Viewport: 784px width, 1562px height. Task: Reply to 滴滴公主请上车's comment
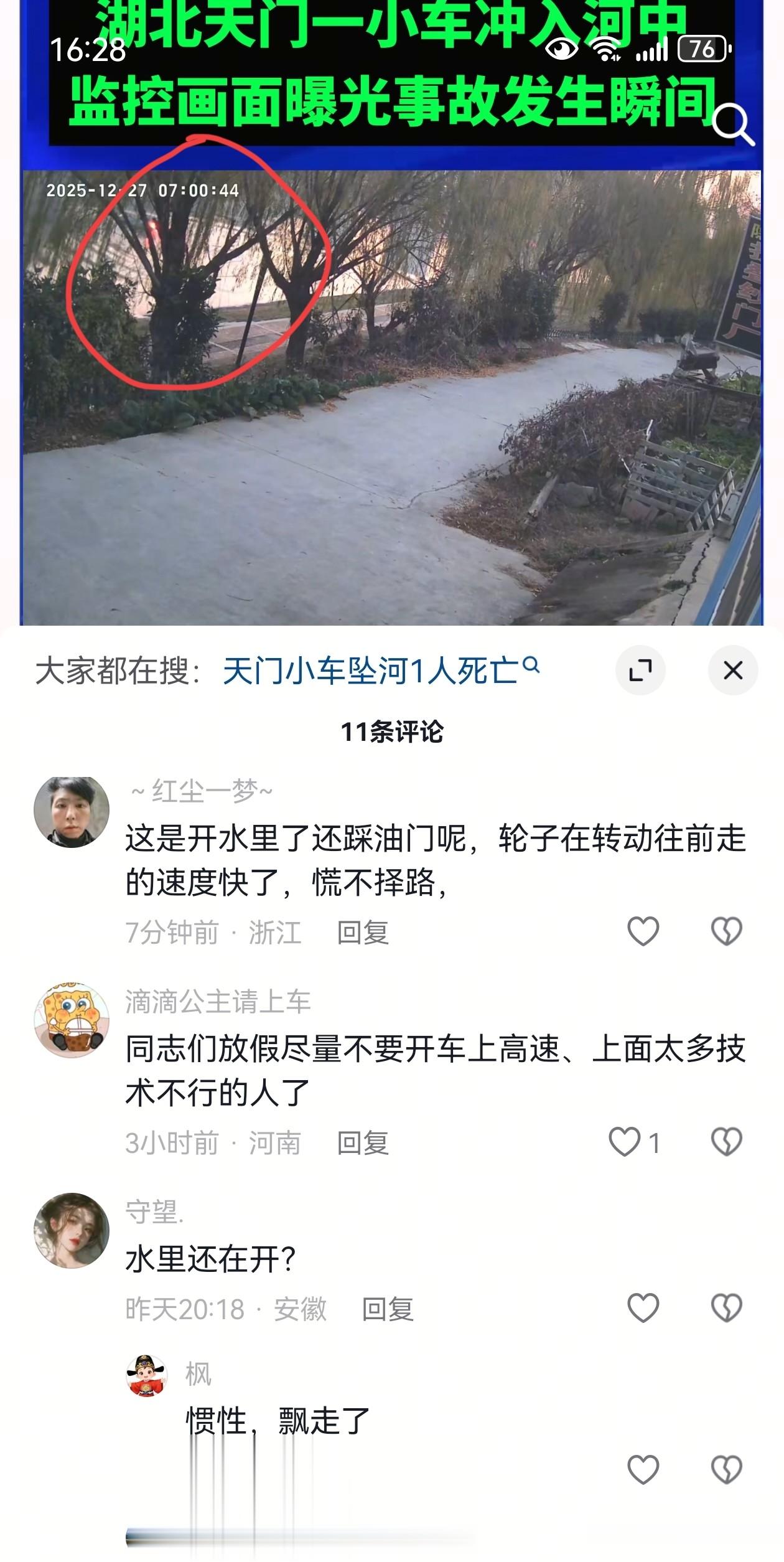[363, 1143]
